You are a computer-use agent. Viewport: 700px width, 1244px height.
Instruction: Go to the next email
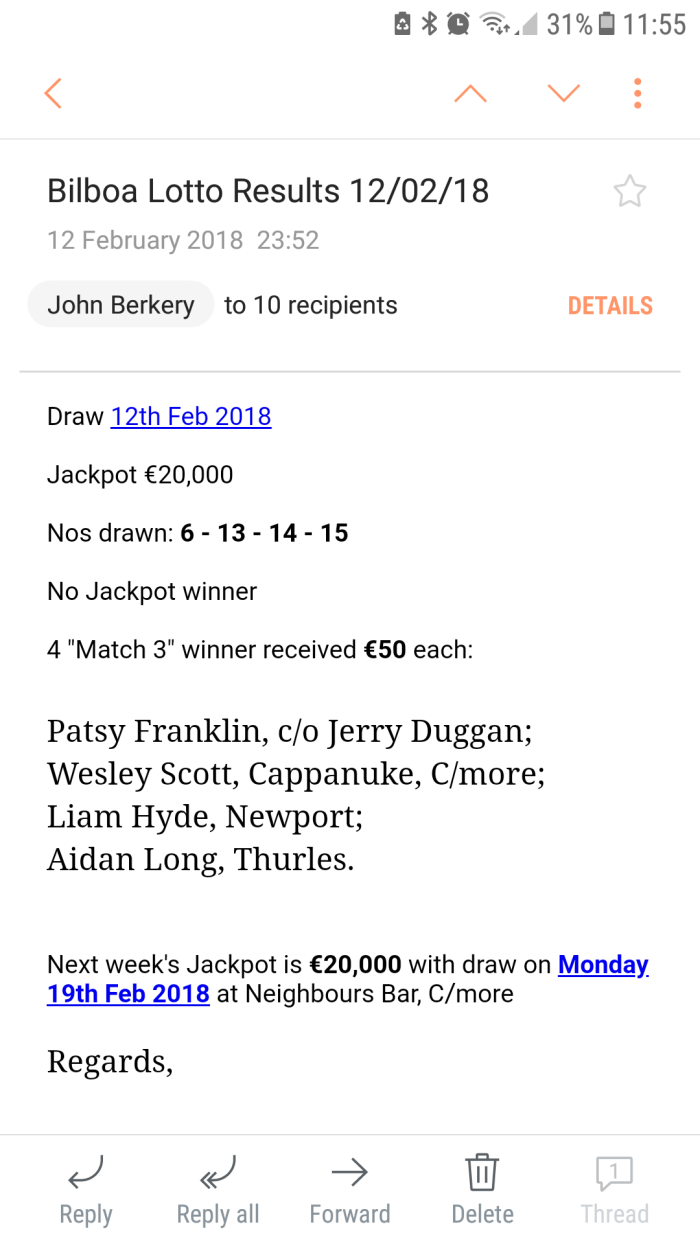tap(564, 93)
